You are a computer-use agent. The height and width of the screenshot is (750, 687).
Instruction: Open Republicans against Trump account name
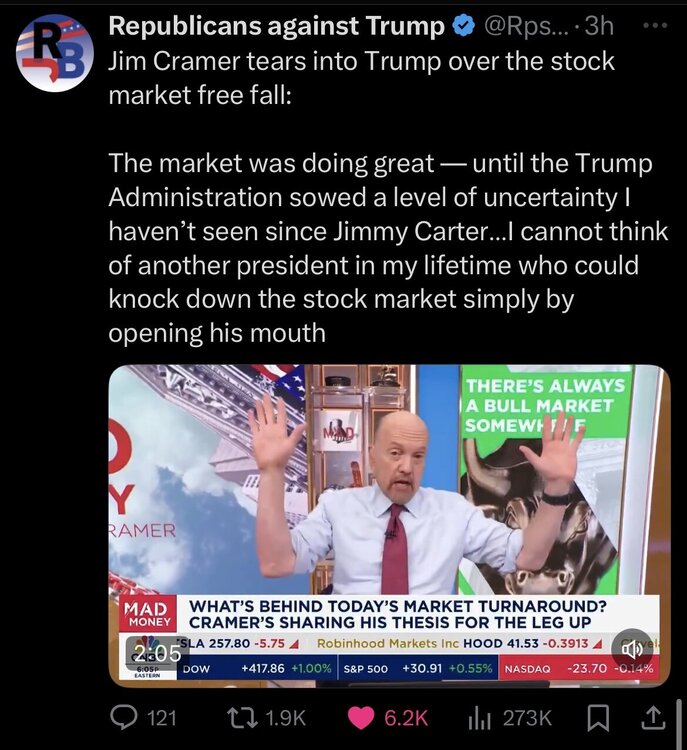[x=276, y=24]
